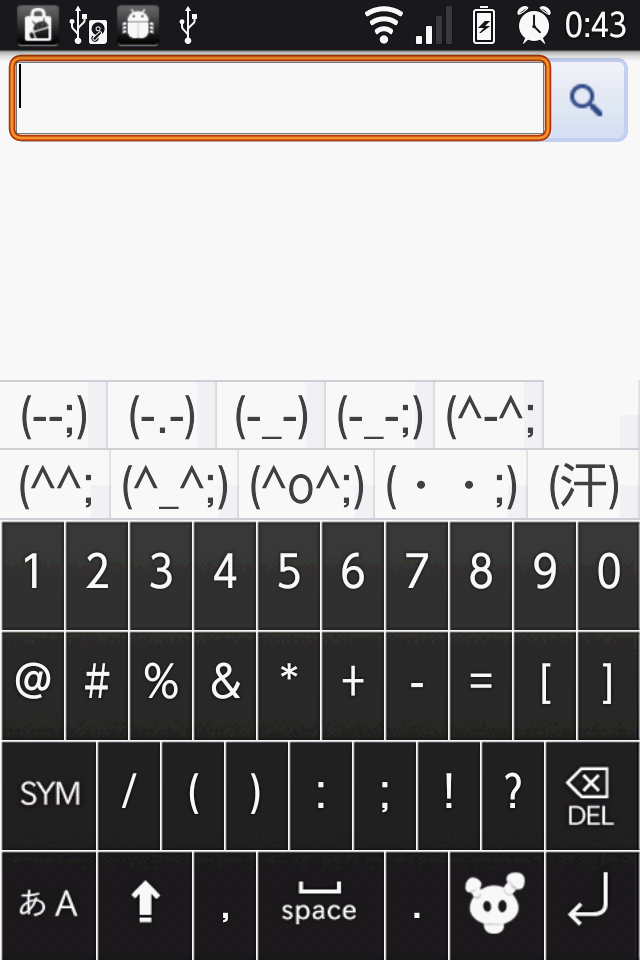Insert the (^_^;) emoticon suggestion
Viewport: 640px width, 960px height.
pos(175,486)
